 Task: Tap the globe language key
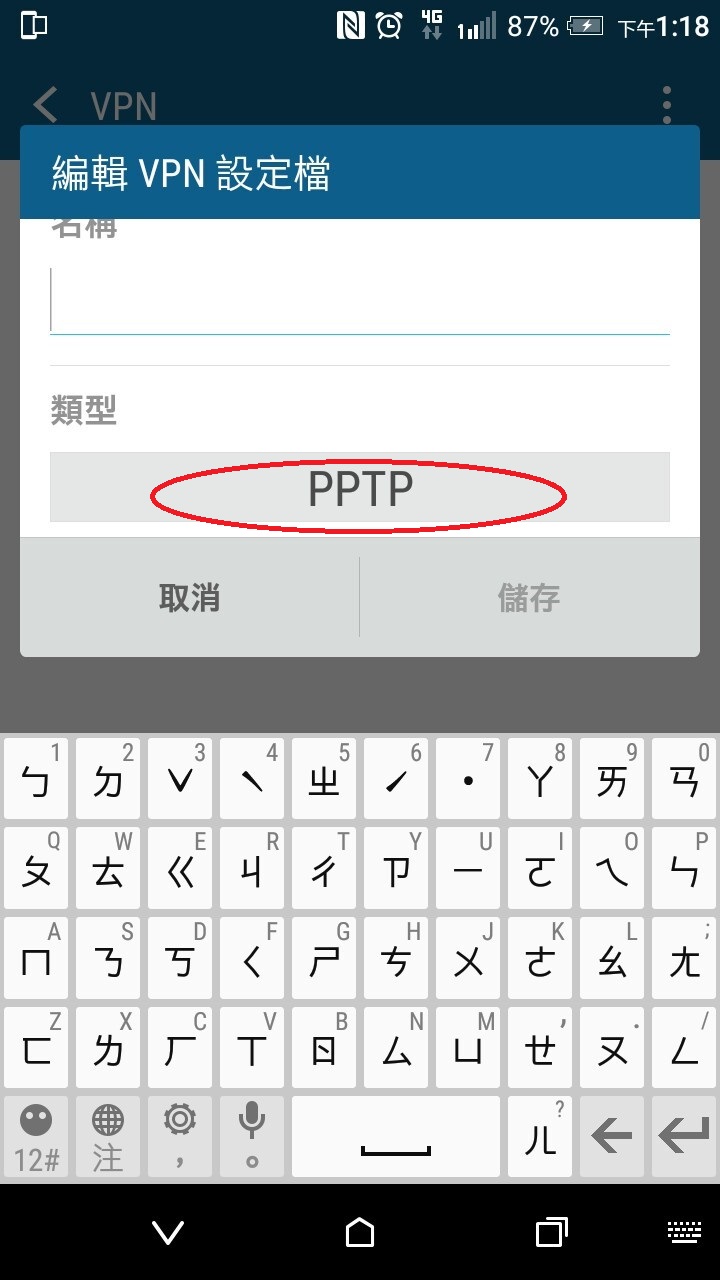[108, 1136]
